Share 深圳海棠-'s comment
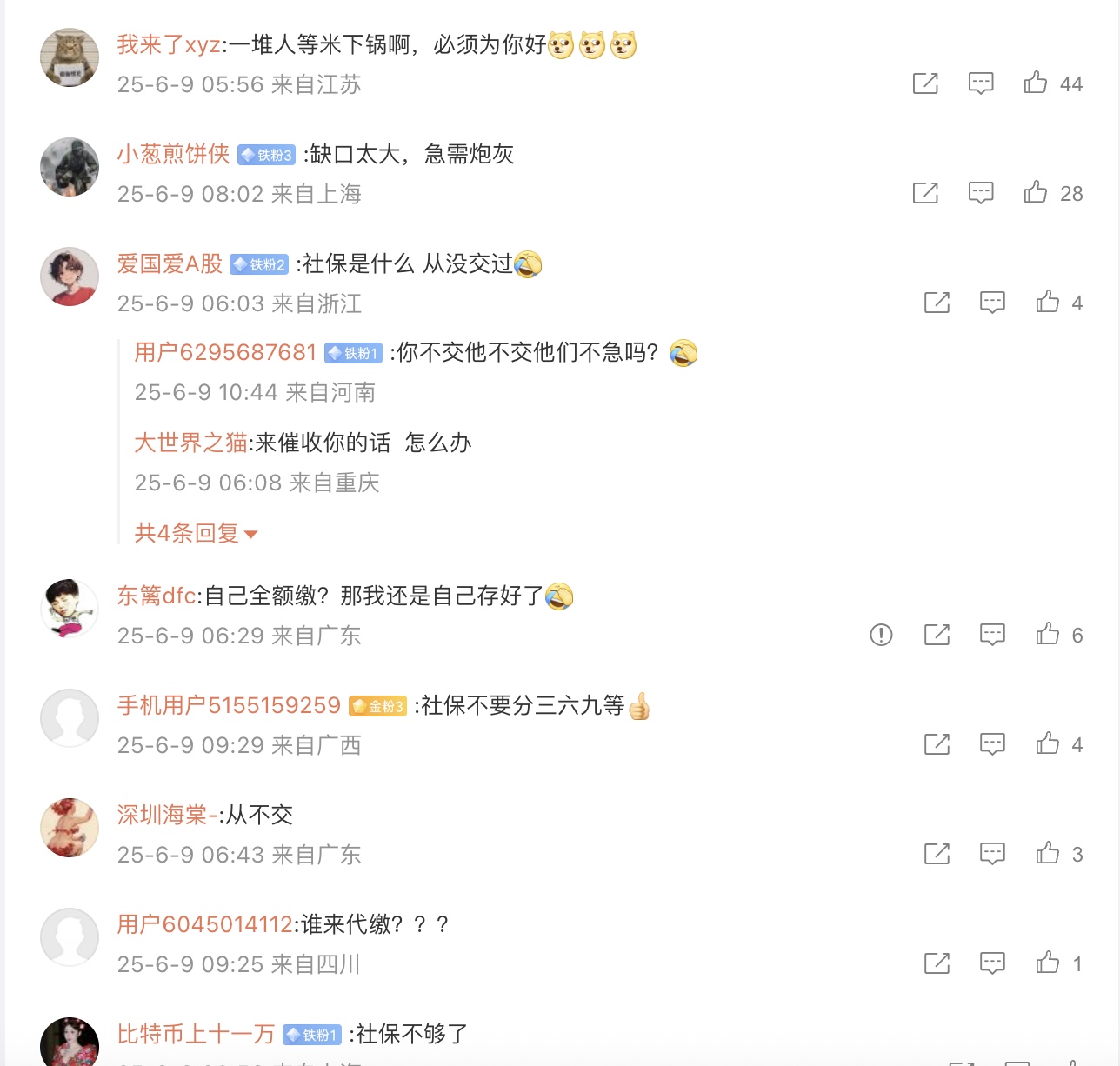The width and height of the screenshot is (1120, 1066). tap(937, 854)
